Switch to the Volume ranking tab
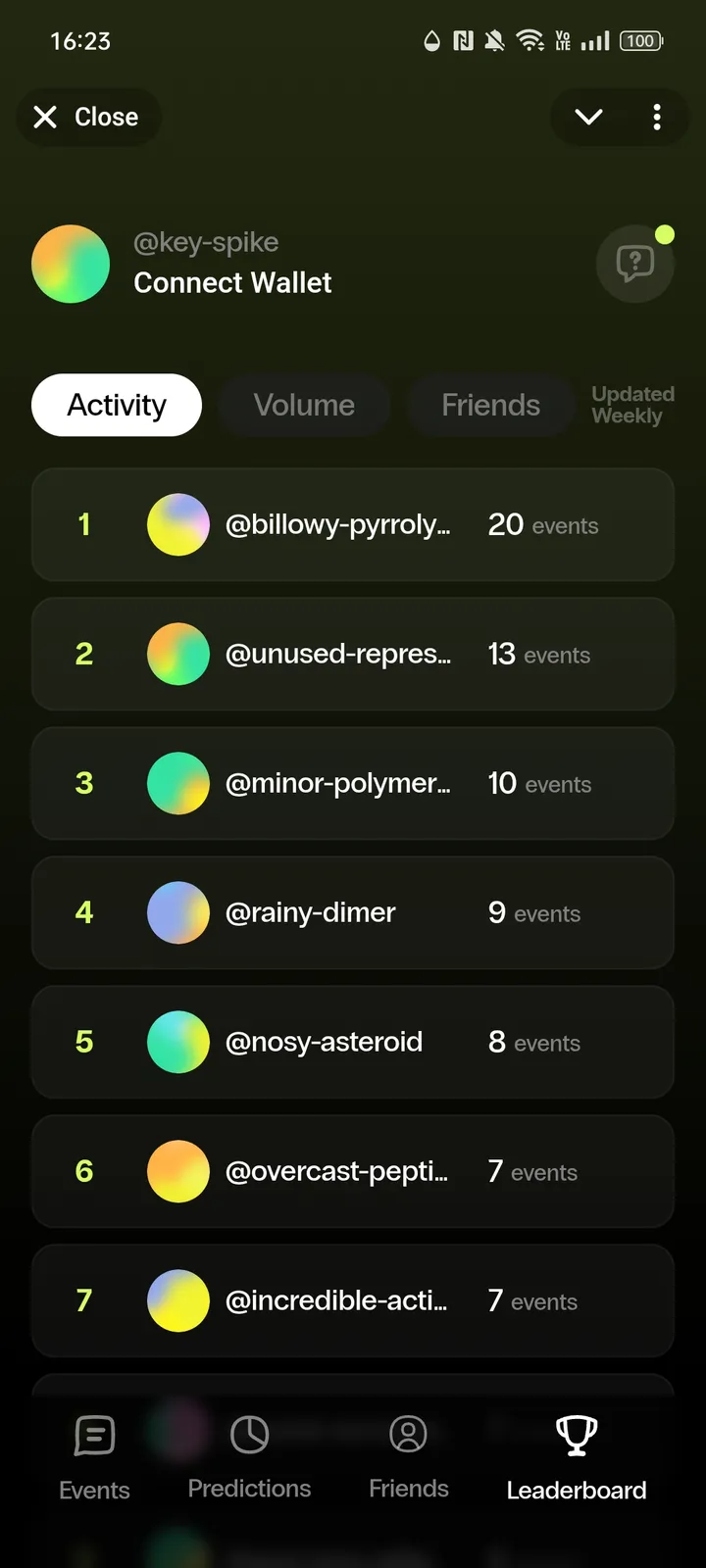Viewport: 706px width, 1568px height. point(304,405)
